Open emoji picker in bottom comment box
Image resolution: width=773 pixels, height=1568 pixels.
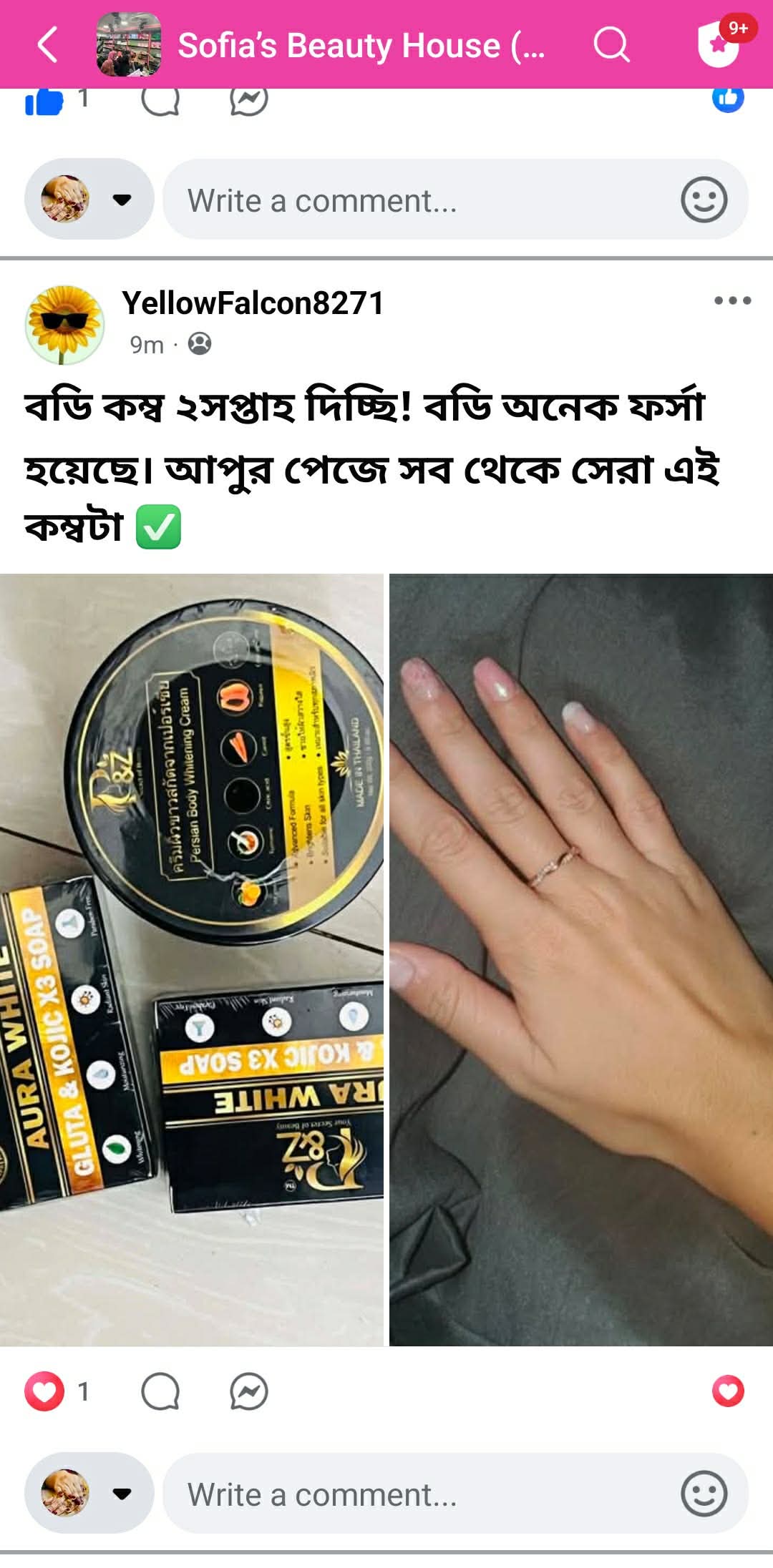(704, 1493)
